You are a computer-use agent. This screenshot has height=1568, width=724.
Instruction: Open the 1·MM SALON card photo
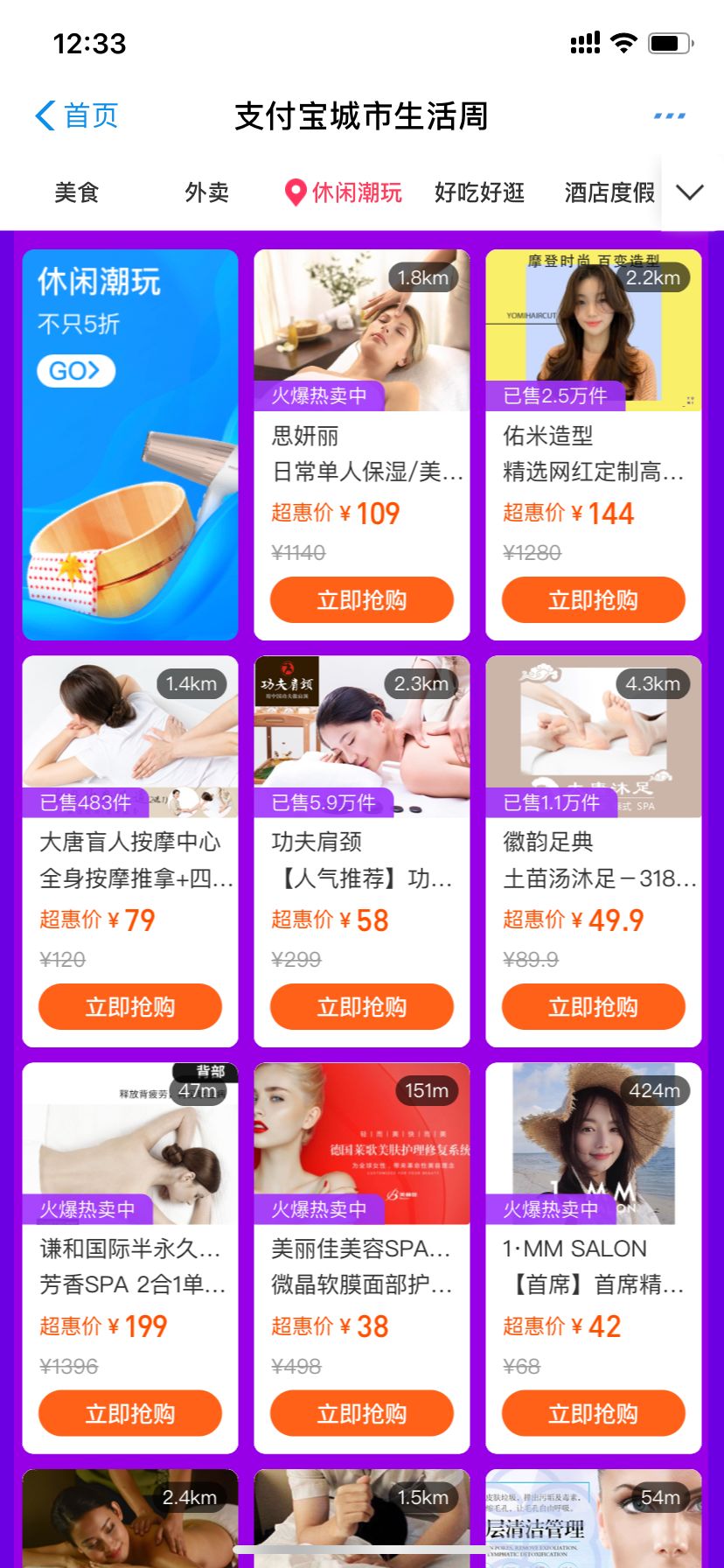593,1143
